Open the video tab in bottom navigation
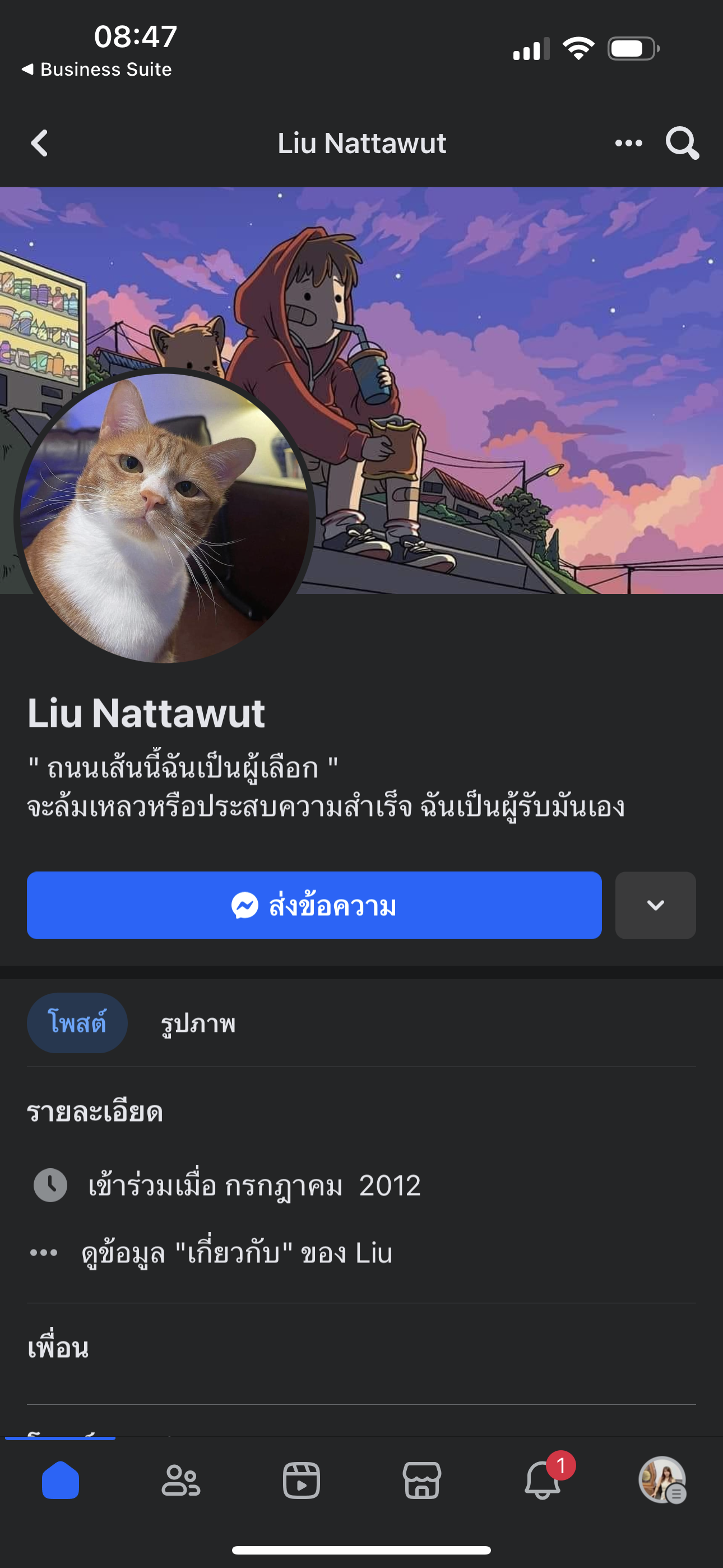Screen dimensions: 723x1568 (302, 1480)
